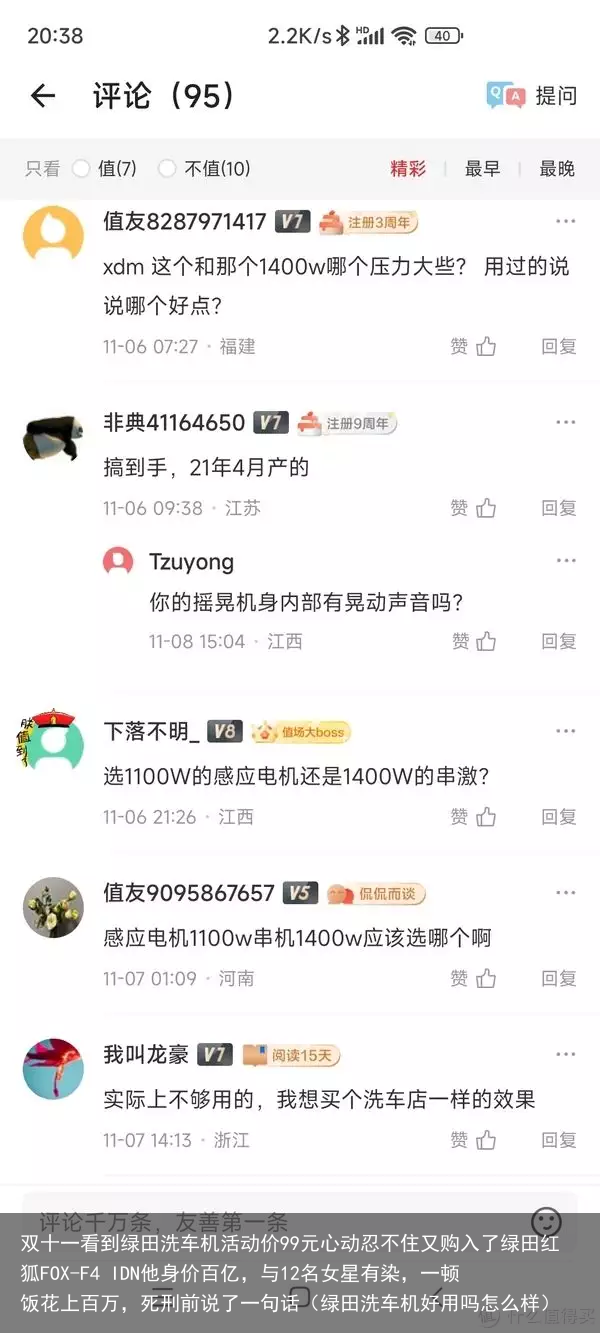600x1333 pixels.
Task: Reply to 下落不明_'s comment
Action: pyautogui.click(x=559, y=817)
